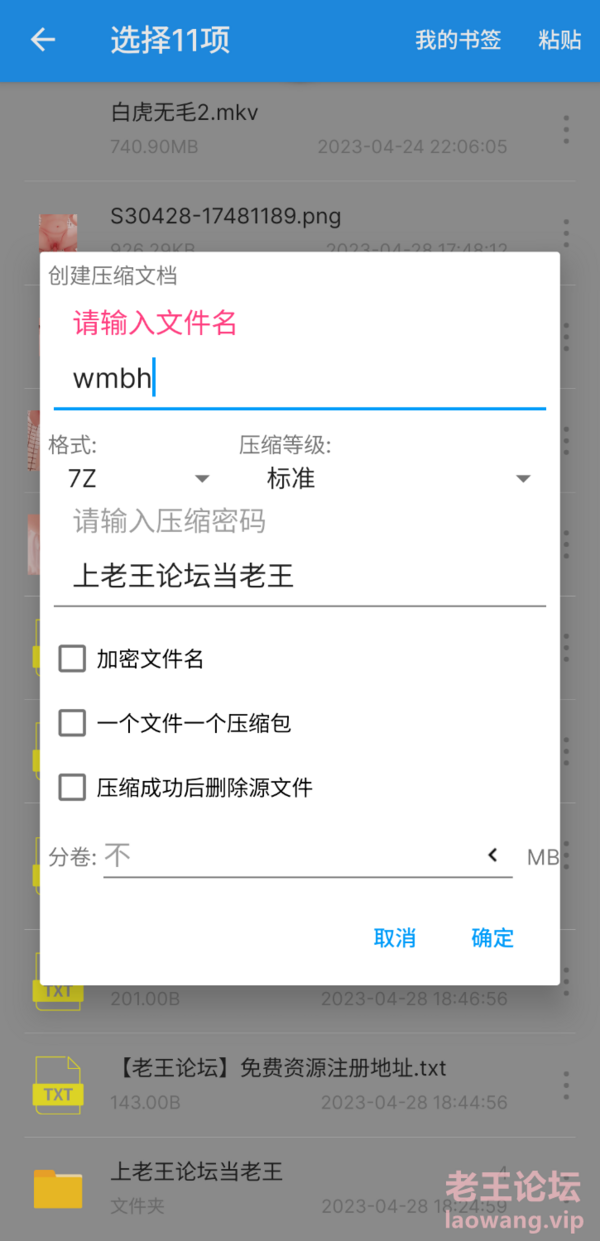Expand the compression level dropdown
Screen dimensions: 600x1241
pos(398,479)
